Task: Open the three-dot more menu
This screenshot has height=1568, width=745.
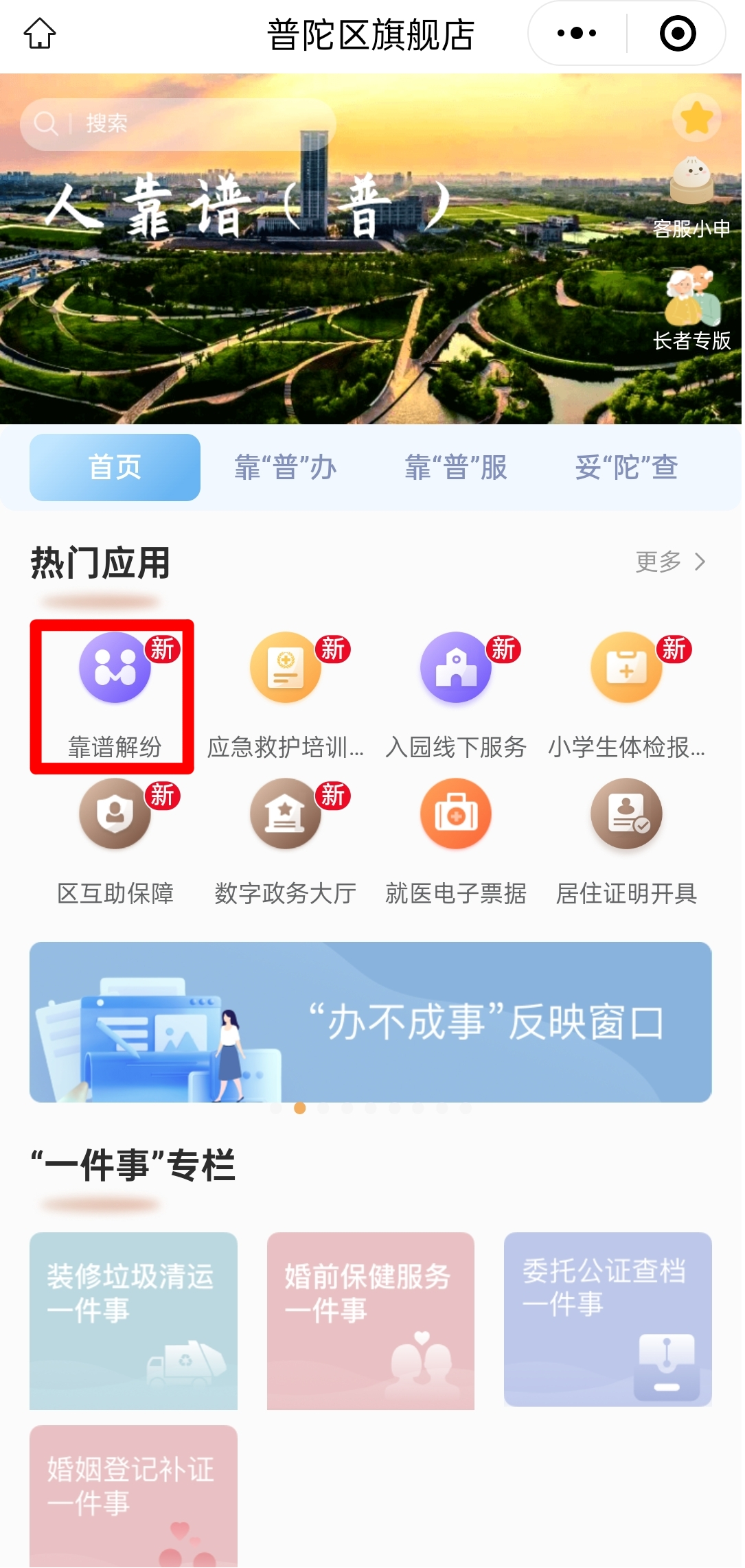Action: click(x=577, y=33)
